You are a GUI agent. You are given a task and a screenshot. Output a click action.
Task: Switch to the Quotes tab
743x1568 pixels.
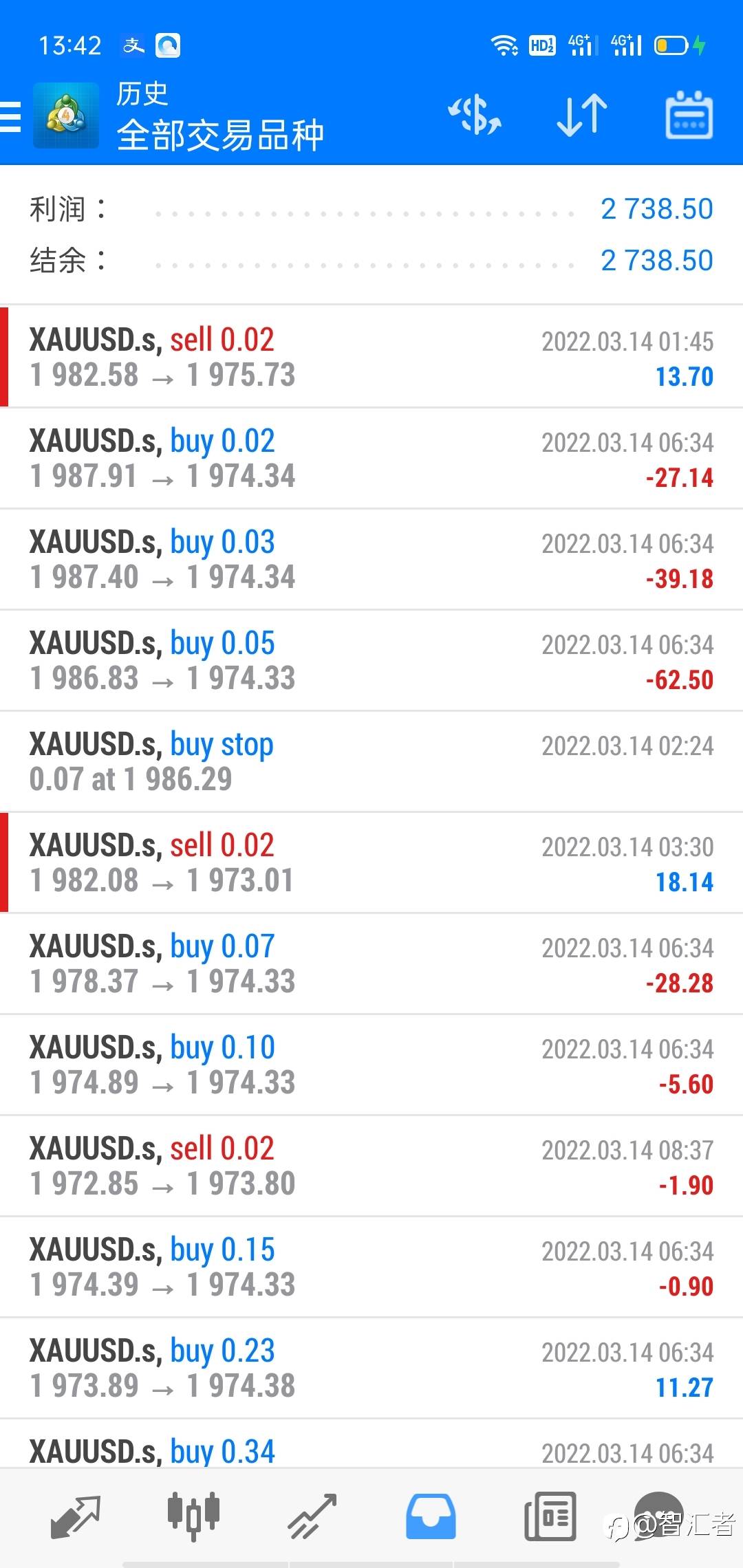click(x=76, y=1516)
